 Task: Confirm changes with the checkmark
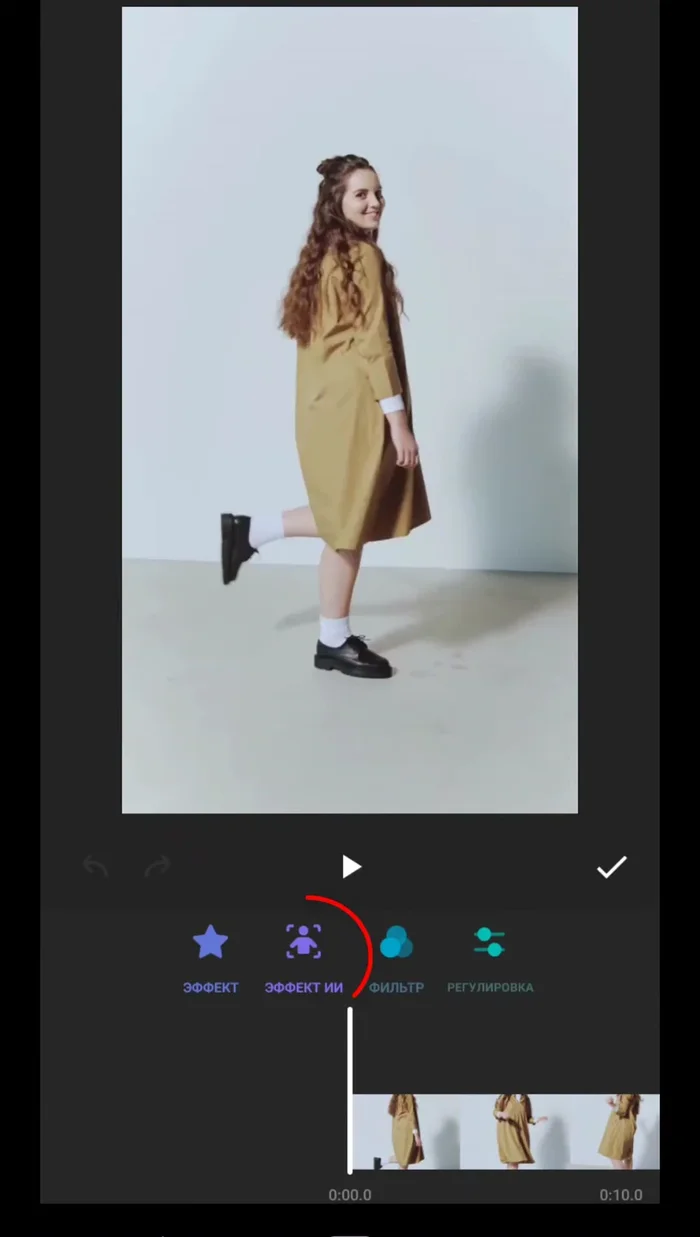(611, 867)
